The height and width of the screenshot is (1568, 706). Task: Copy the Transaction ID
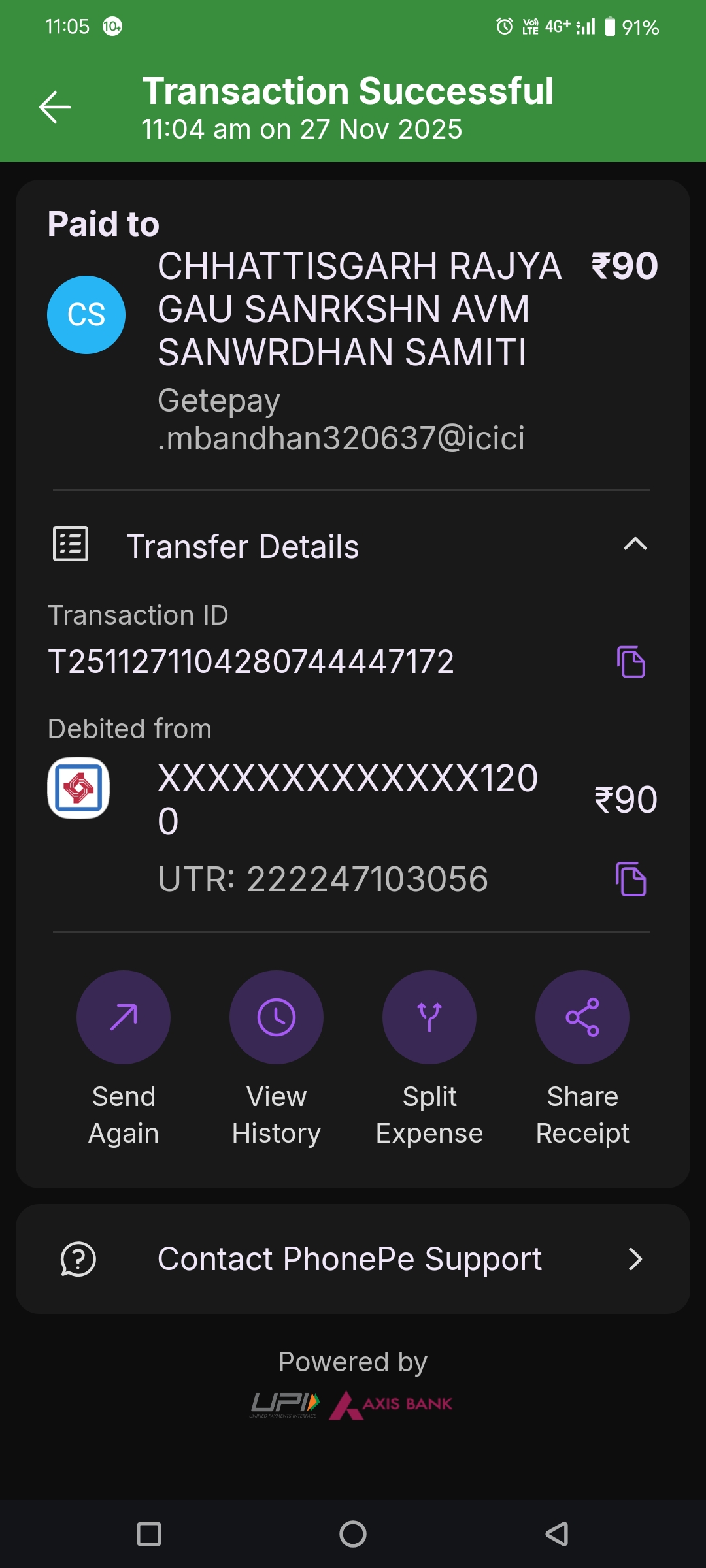[631, 662]
